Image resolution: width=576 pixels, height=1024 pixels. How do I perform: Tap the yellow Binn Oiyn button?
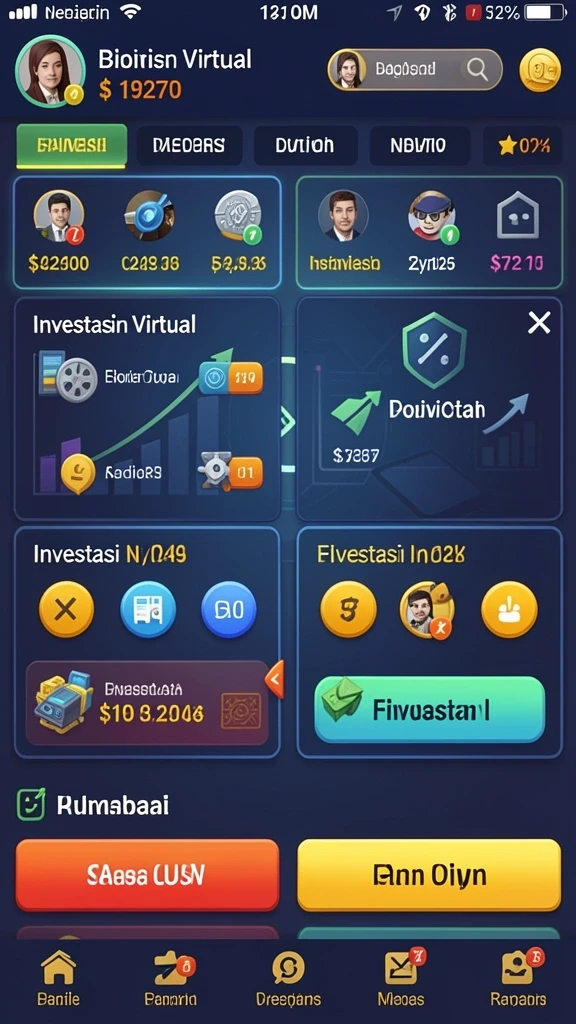pyautogui.click(x=429, y=875)
